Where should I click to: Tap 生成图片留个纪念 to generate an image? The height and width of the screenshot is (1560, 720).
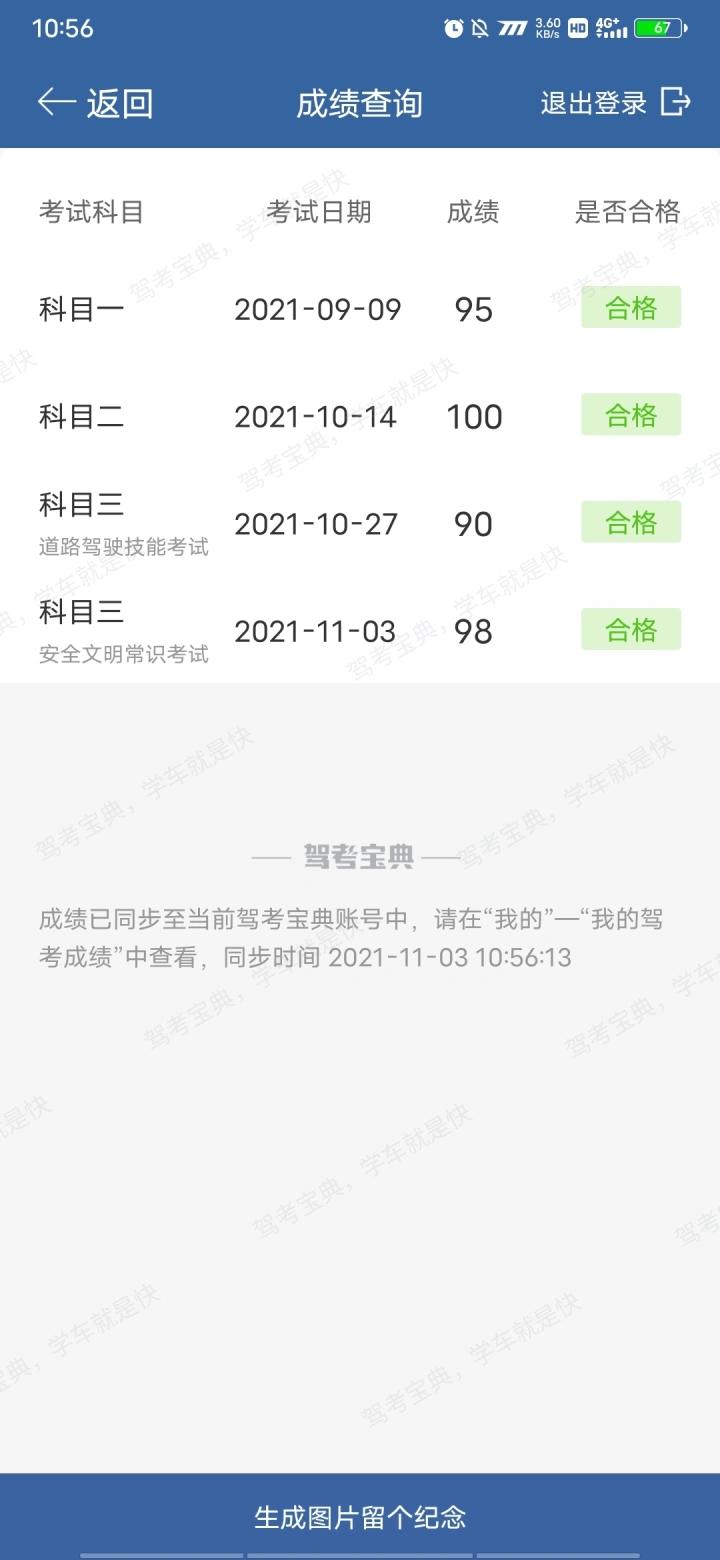click(x=360, y=1516)
